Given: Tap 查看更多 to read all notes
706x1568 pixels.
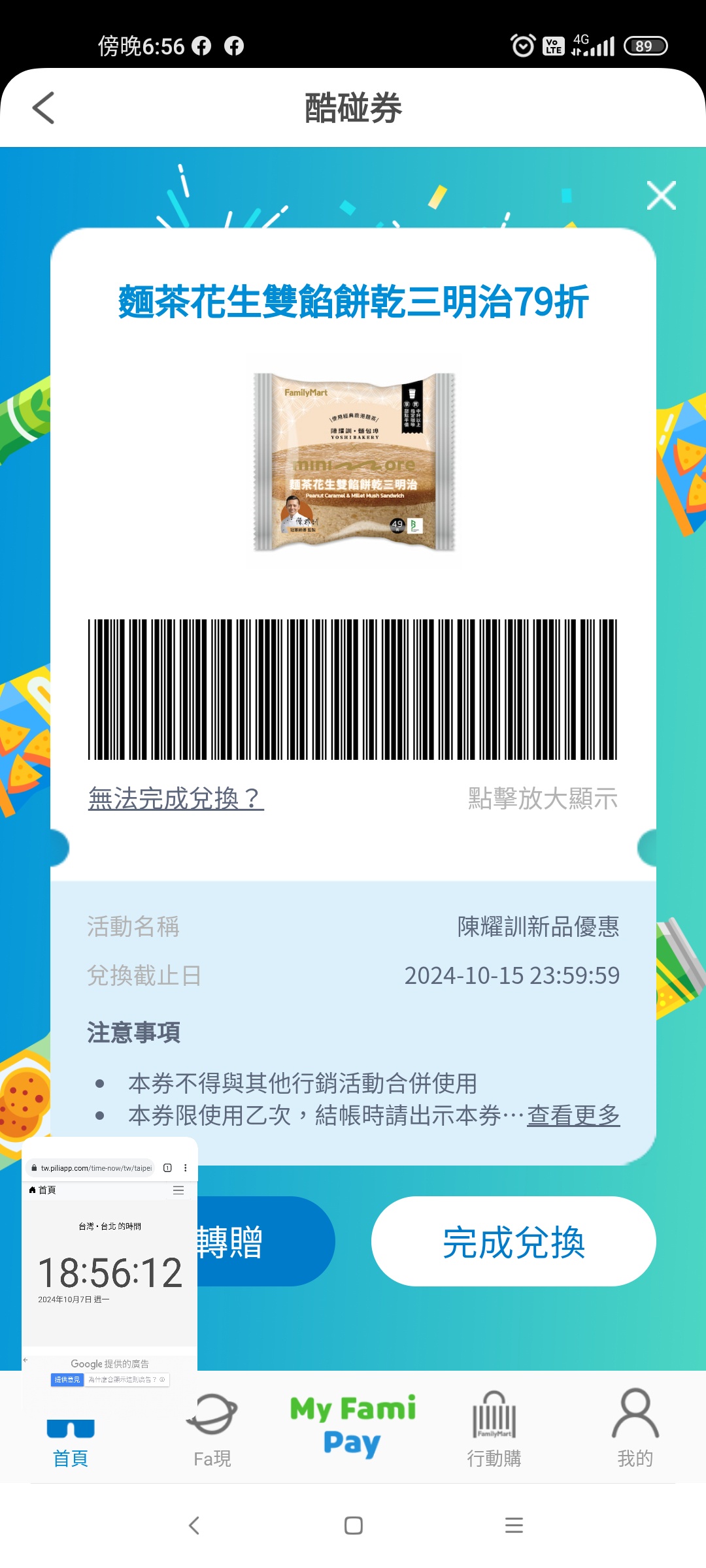Looking at the screenshot, I should pos(573,1115).
